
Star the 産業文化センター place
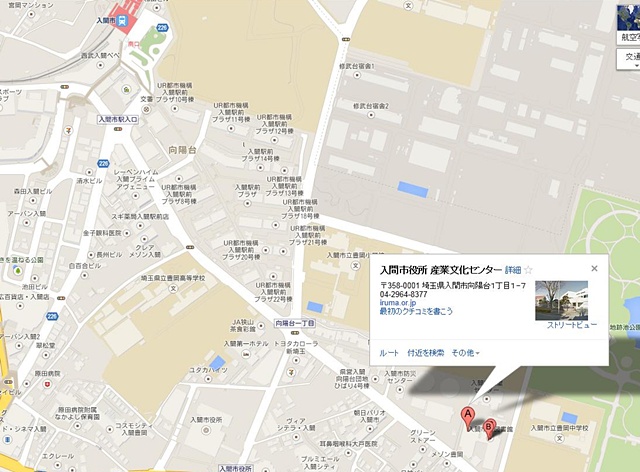coord(529,270)
